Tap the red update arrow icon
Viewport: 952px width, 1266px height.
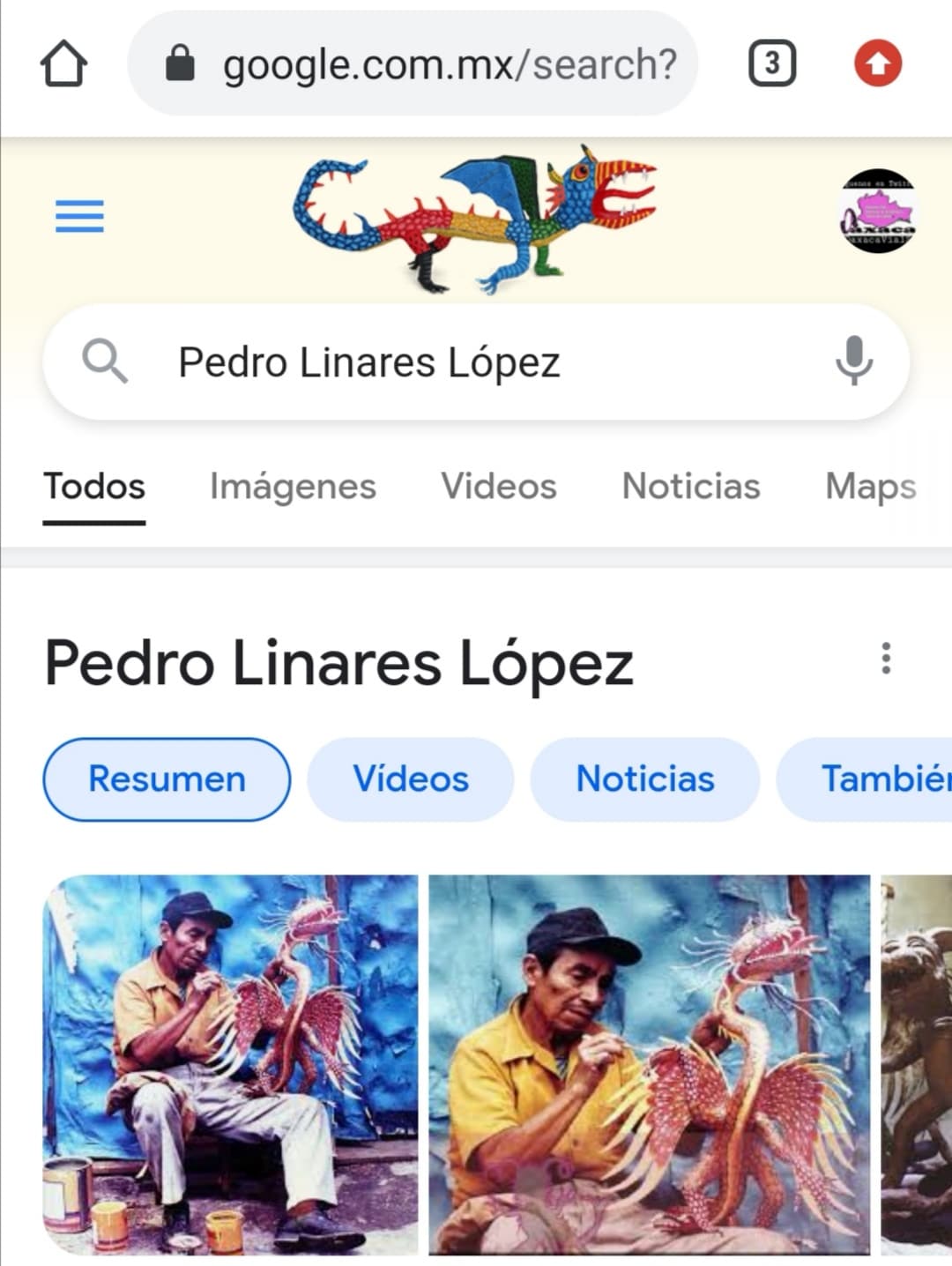point(878,63)
